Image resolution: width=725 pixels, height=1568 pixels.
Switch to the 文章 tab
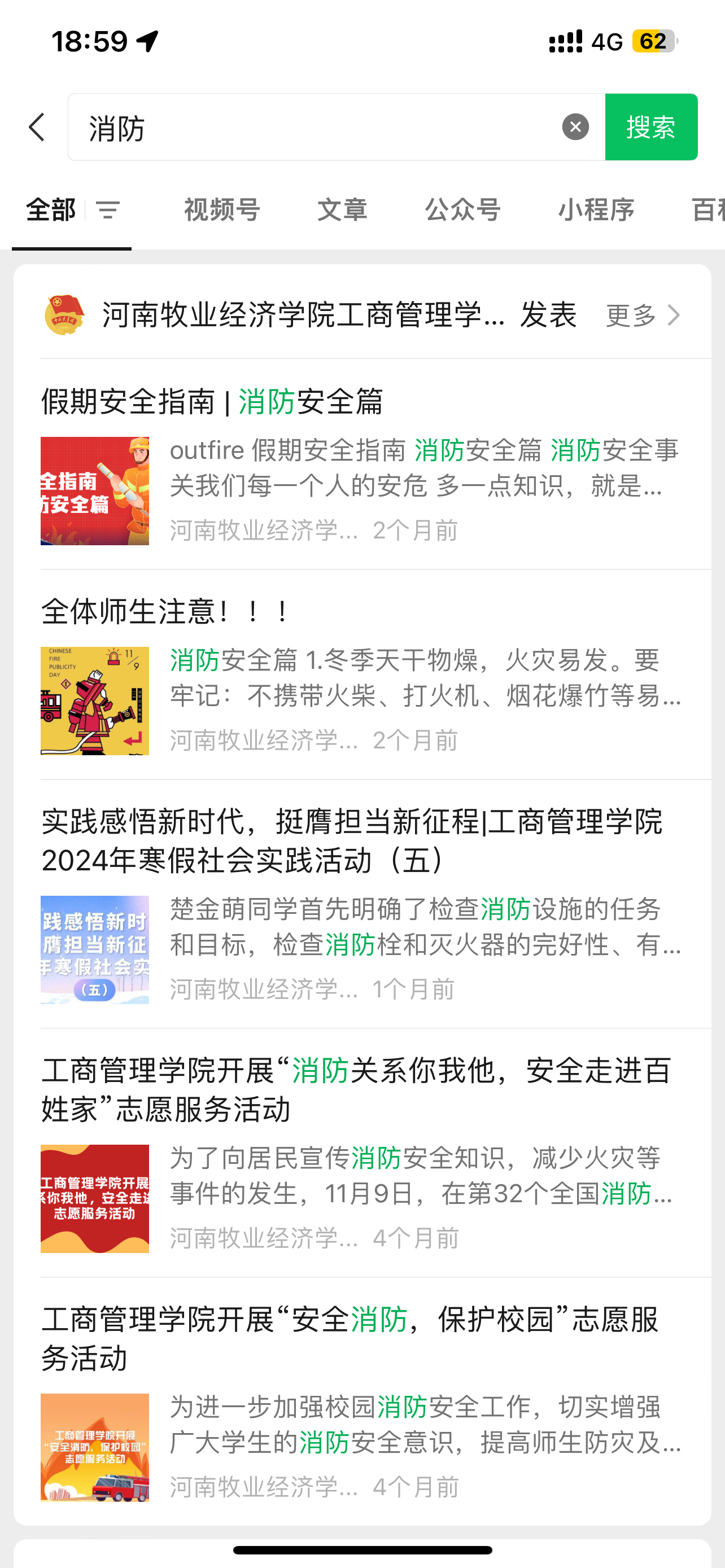tap(342, 211)
